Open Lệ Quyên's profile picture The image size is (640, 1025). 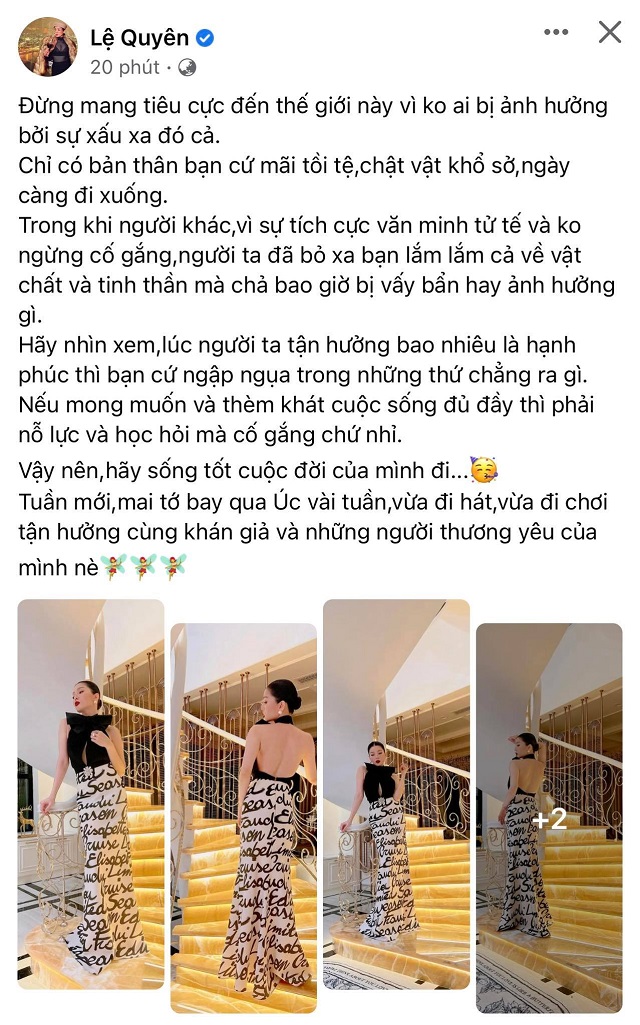47,46
